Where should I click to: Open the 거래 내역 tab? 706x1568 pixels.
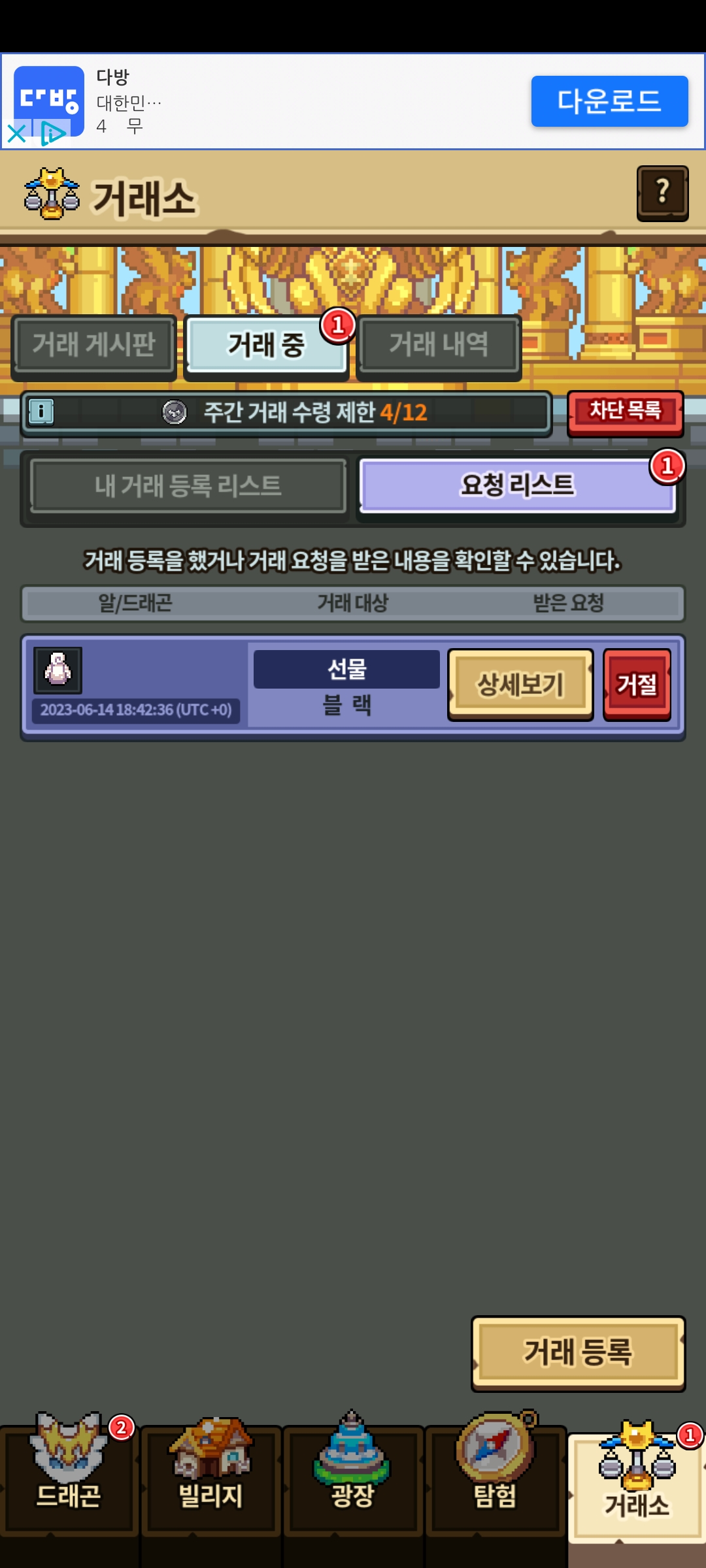(439, 345)
